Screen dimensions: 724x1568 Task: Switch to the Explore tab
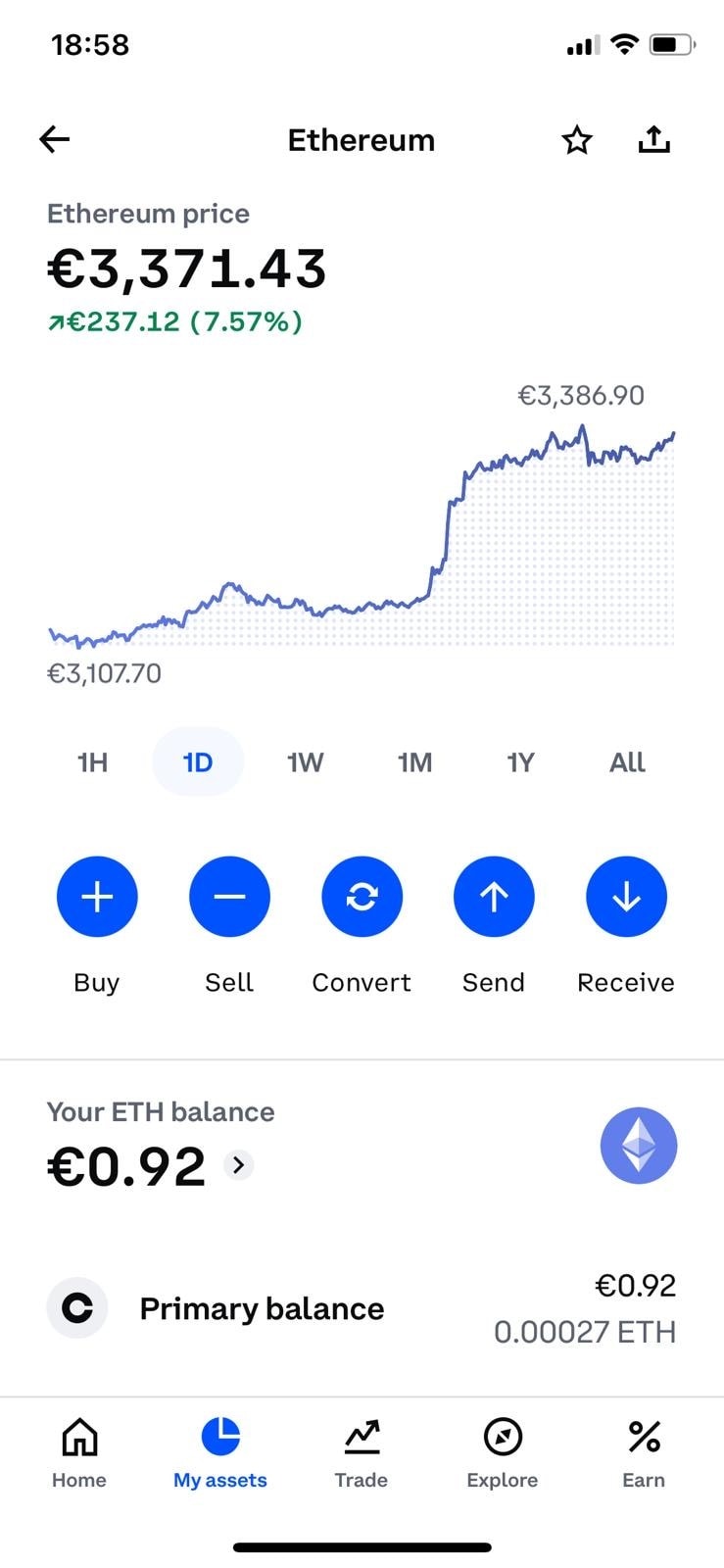click(503, 1453)
